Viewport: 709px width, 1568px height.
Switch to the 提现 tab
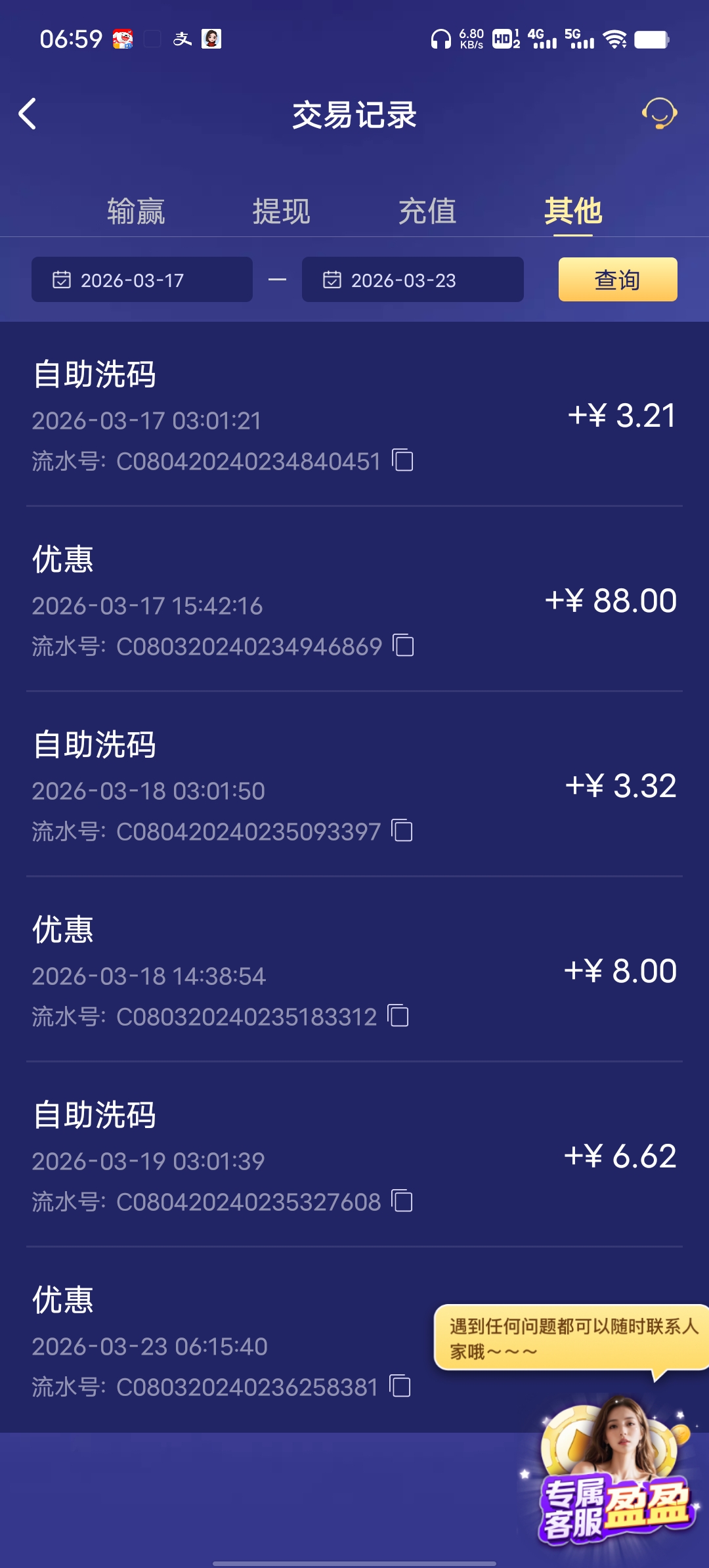tap(282, 211)
